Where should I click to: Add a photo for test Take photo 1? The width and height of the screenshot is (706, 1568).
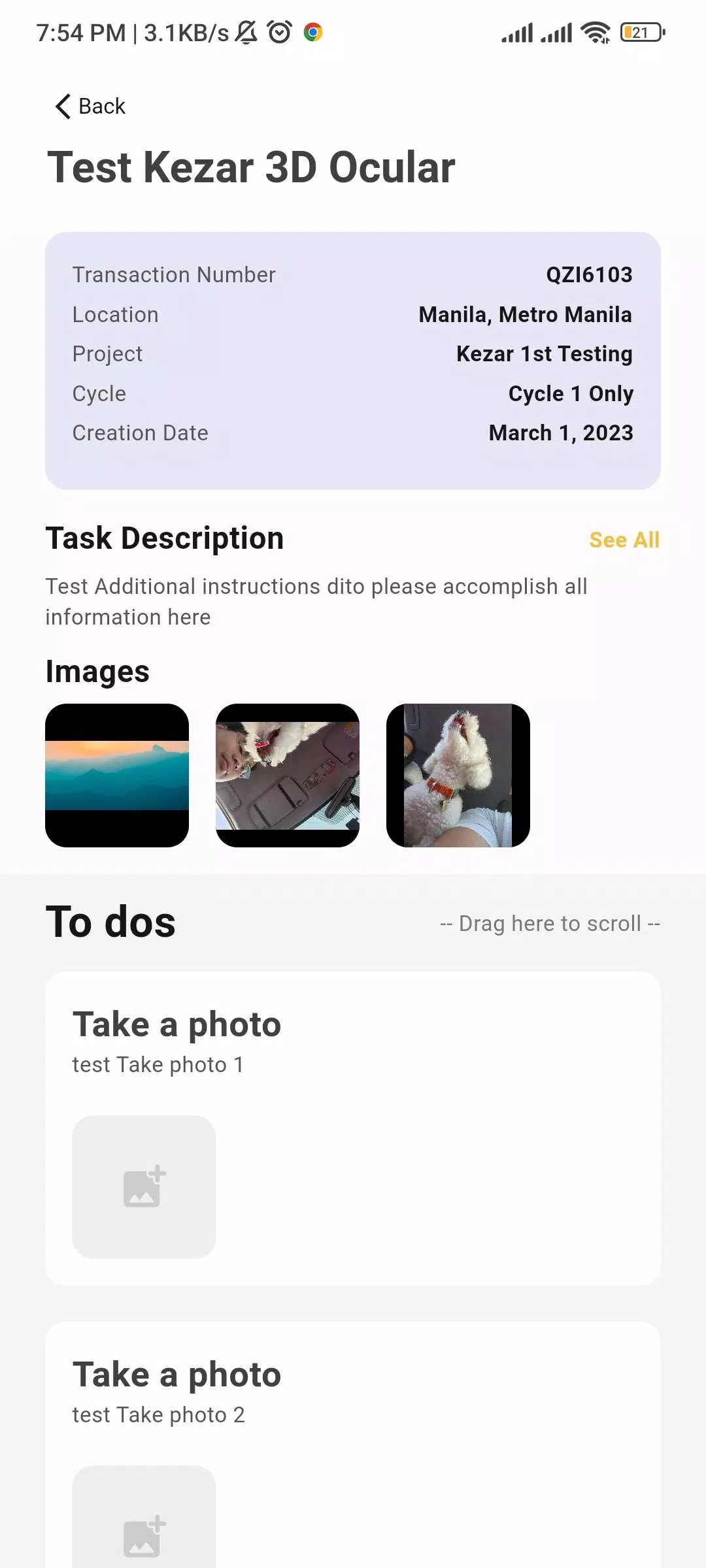pyautogui.click(x=144, y=1186)
